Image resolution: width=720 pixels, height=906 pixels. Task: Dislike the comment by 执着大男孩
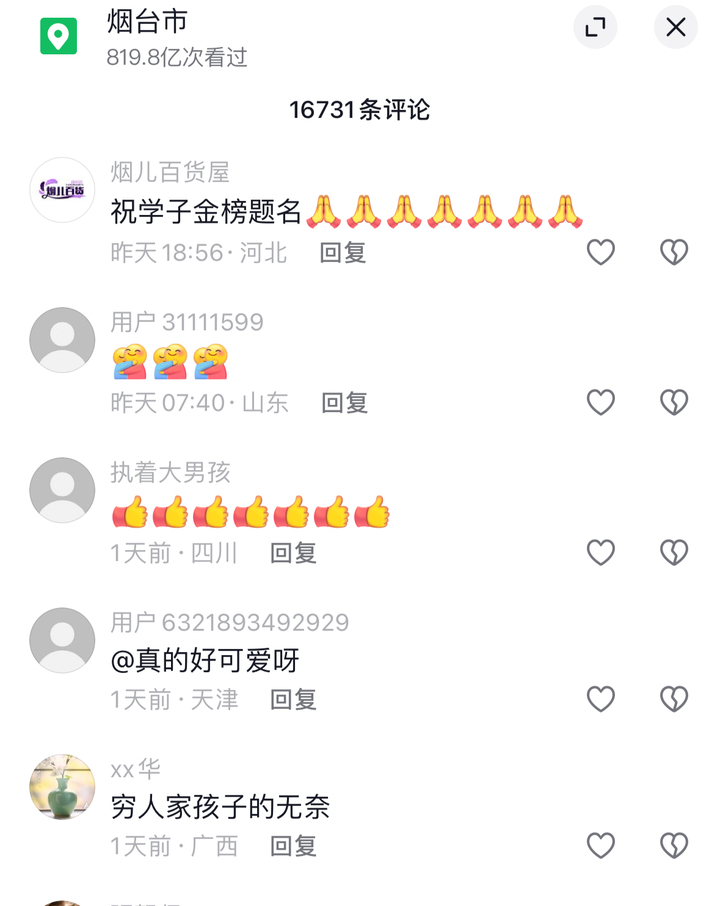[x=674, y=552]
